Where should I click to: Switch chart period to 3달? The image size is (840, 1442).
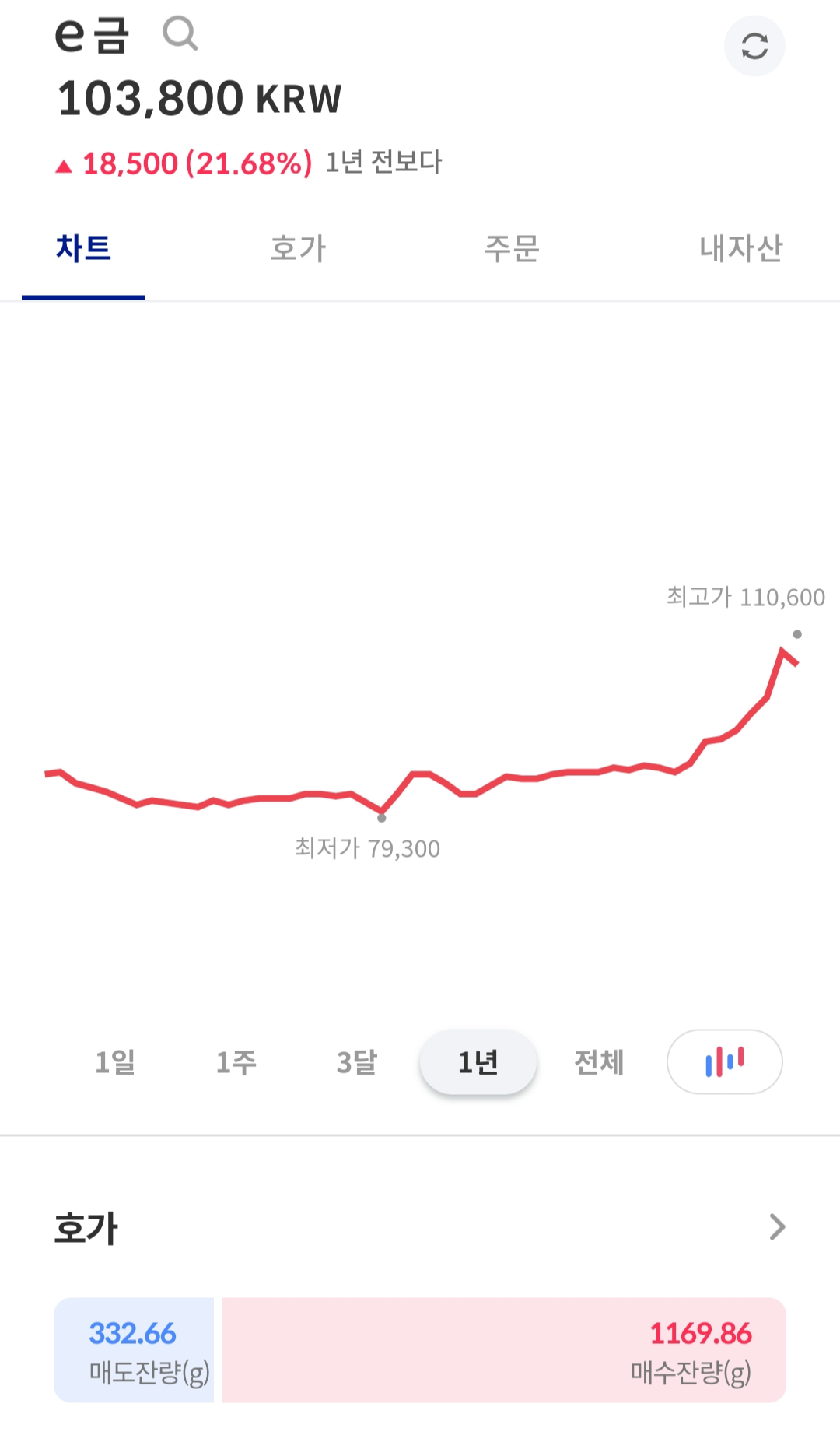[355, 1061]
